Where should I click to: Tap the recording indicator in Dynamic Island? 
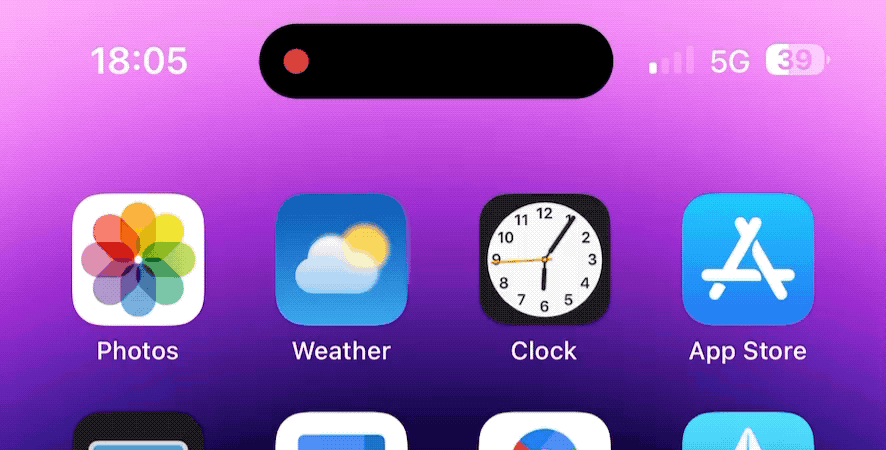296,62
